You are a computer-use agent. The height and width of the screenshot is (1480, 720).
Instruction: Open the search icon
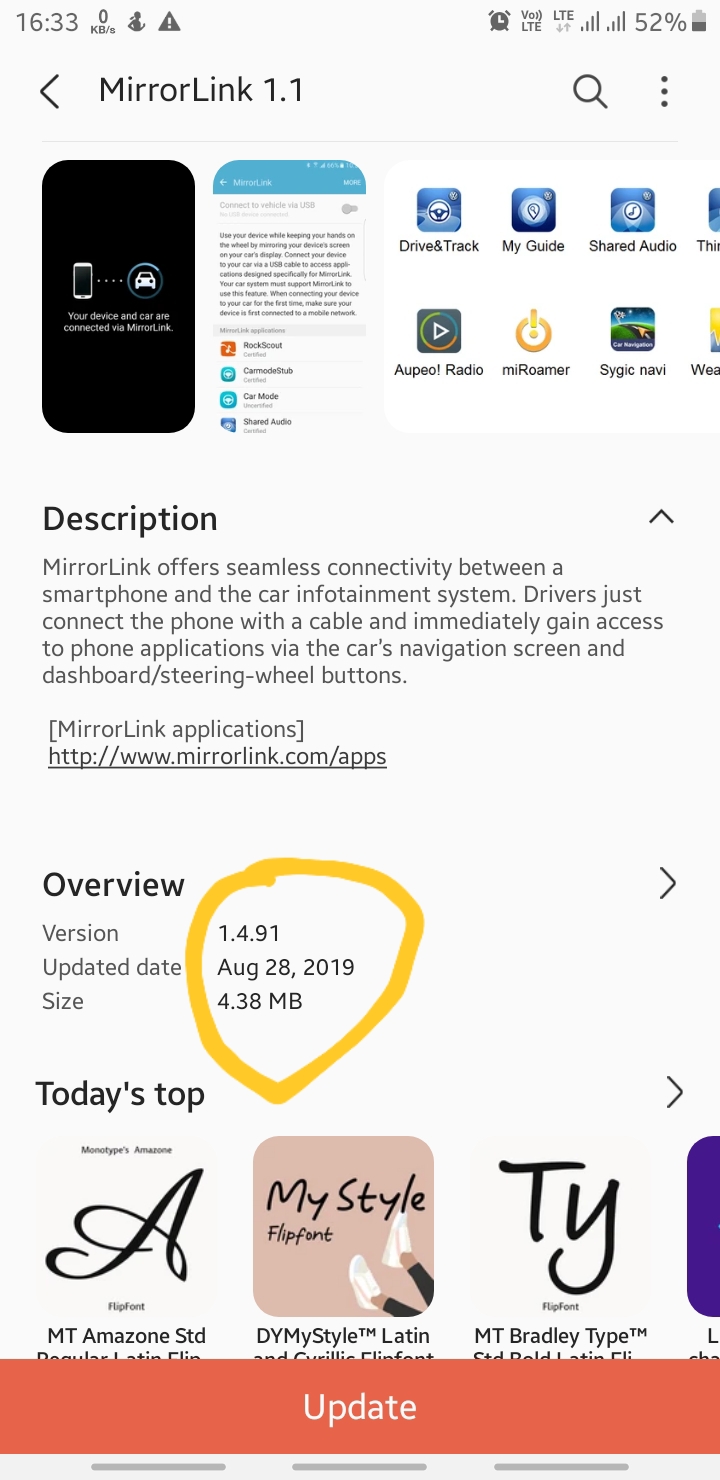[590, 92]
